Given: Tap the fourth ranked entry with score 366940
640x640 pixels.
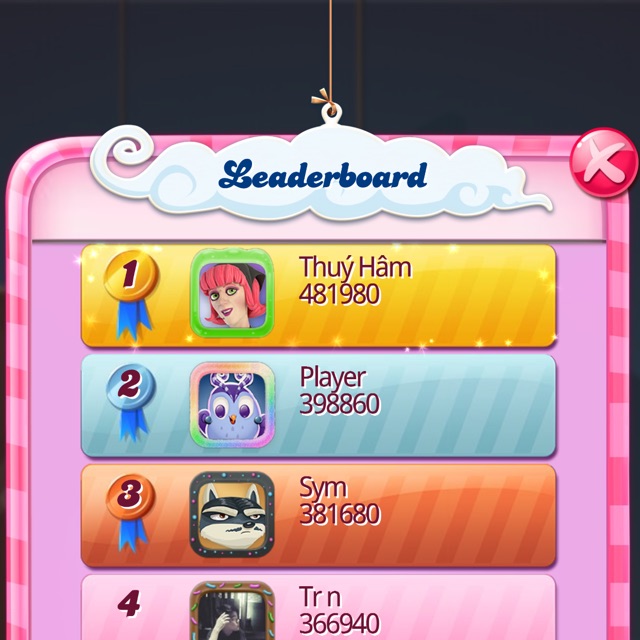Looking at the screenshot, I should [318, 610].
